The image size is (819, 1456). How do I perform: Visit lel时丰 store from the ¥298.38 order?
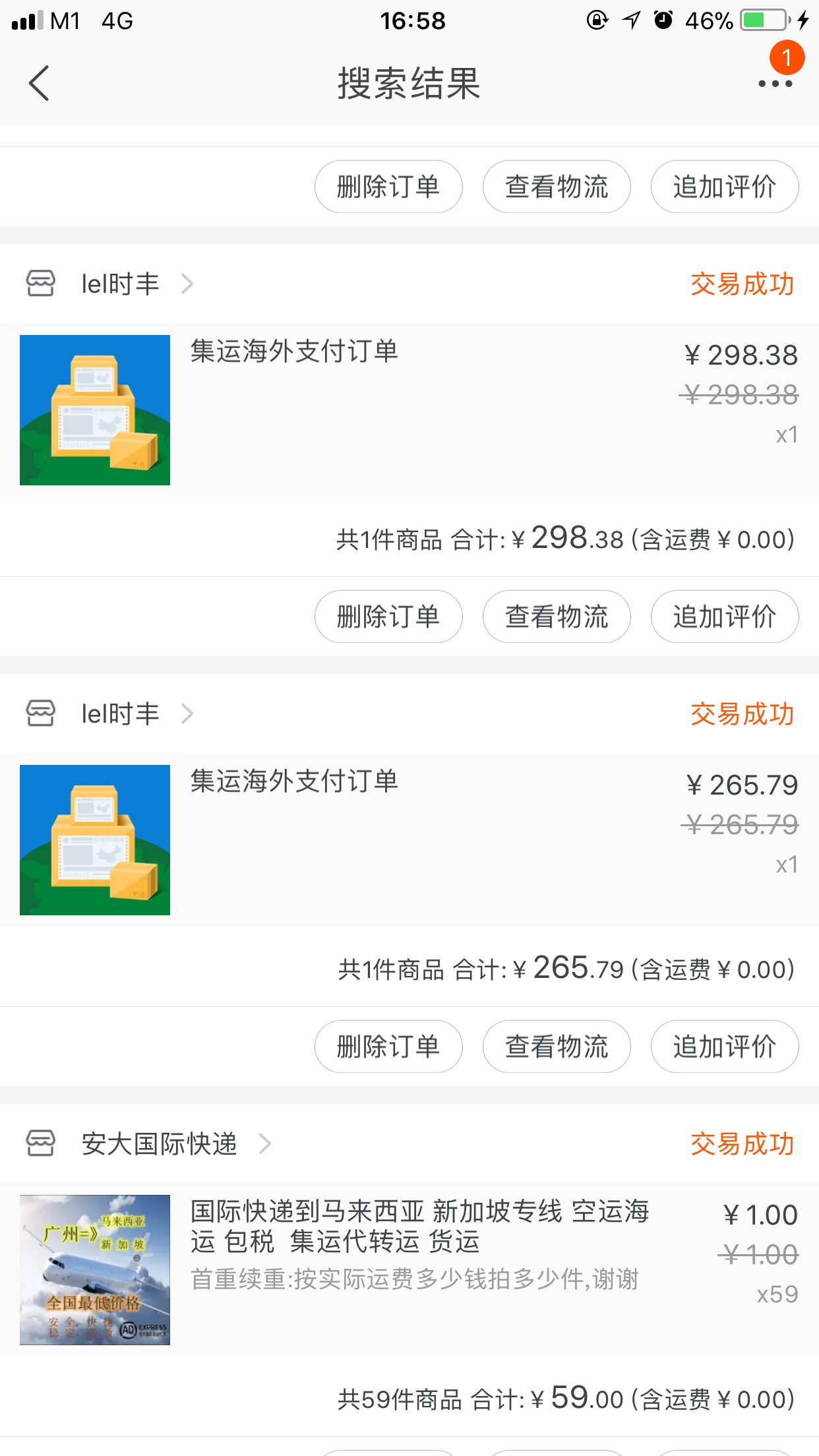120,284
